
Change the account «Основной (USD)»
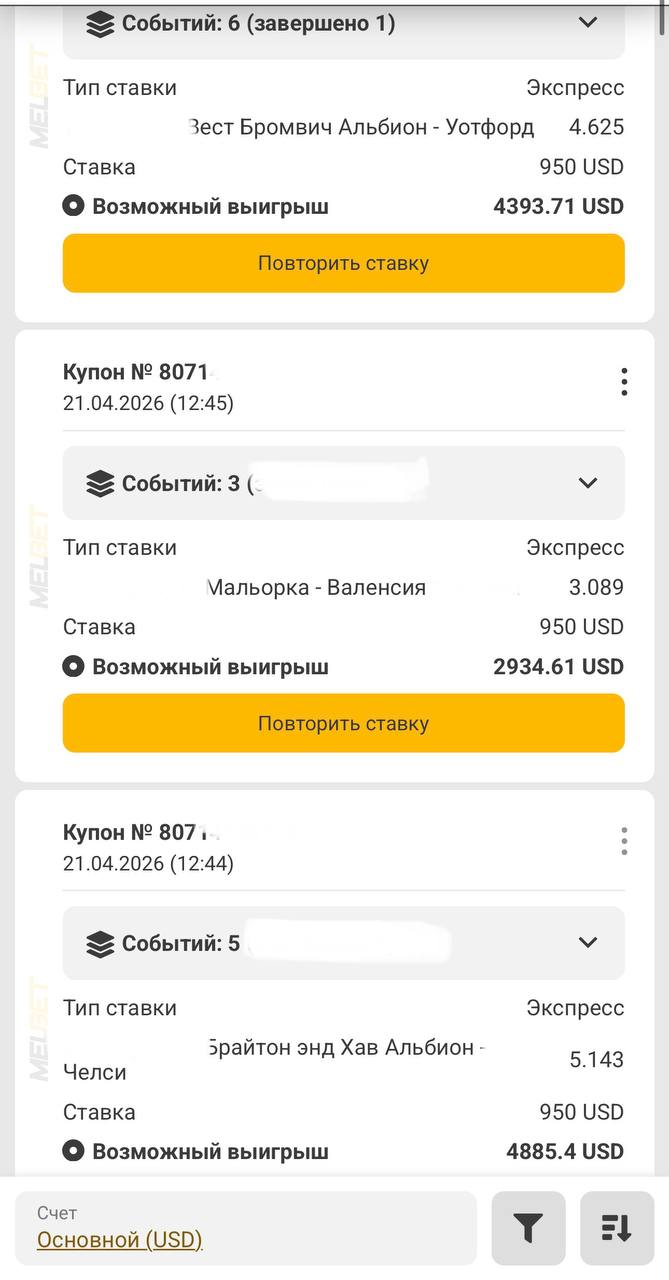[x=120, y=1240]
